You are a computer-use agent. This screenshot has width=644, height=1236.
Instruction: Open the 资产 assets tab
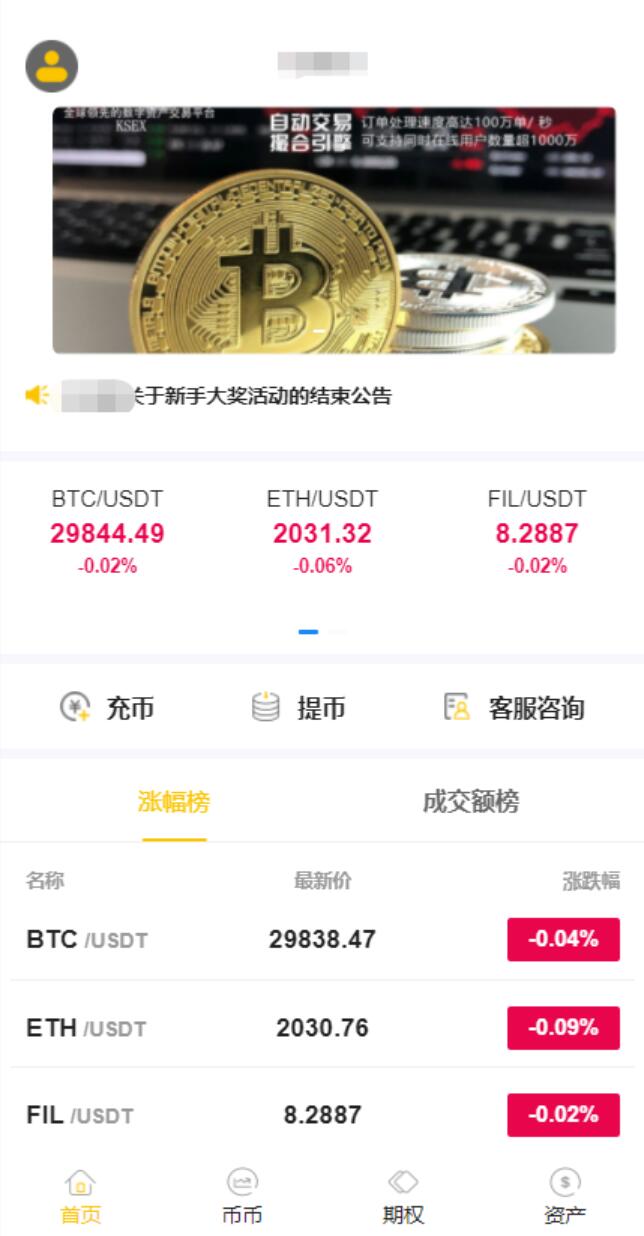(x=564, y=1198)
